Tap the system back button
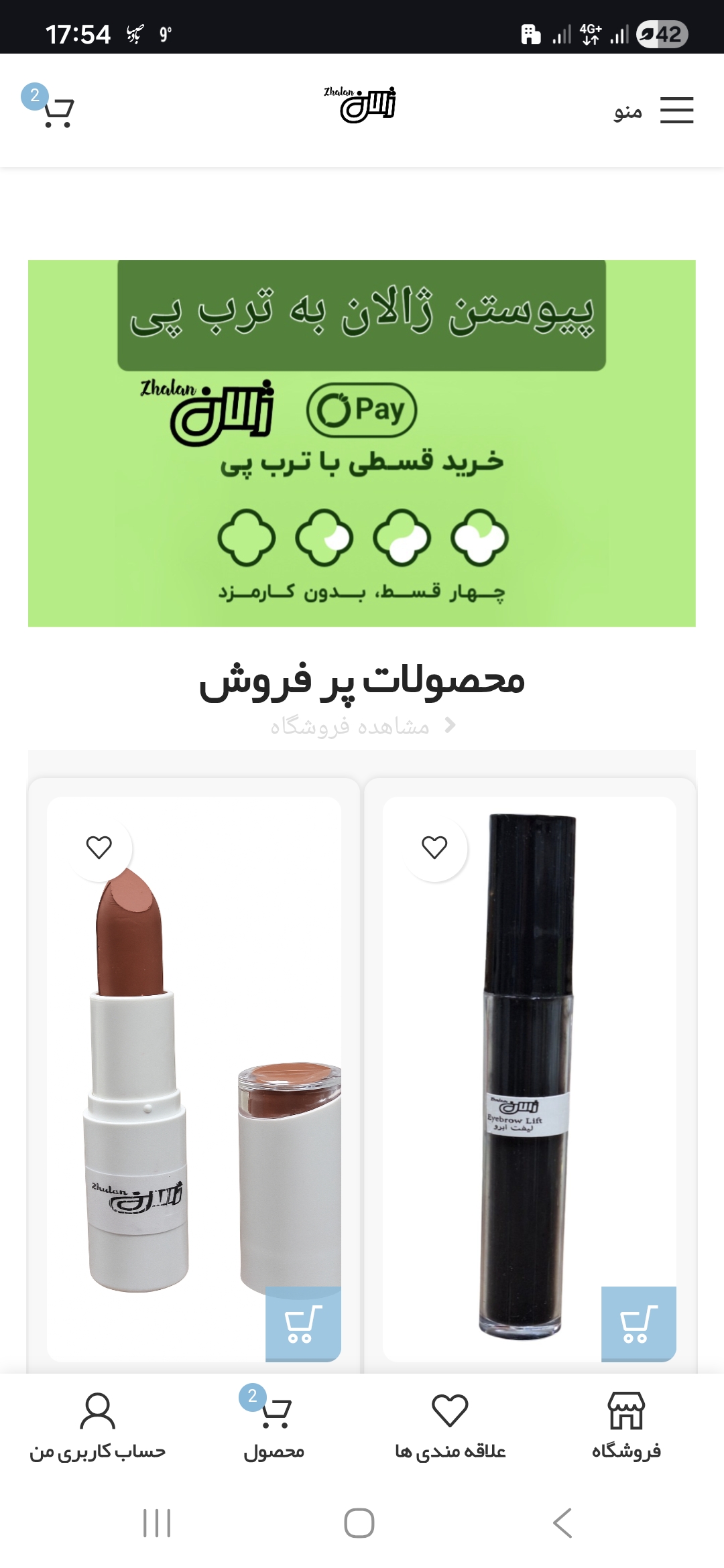Image resolution: width=724 pixels, height=1568 pixels. tap(562, 1523)
